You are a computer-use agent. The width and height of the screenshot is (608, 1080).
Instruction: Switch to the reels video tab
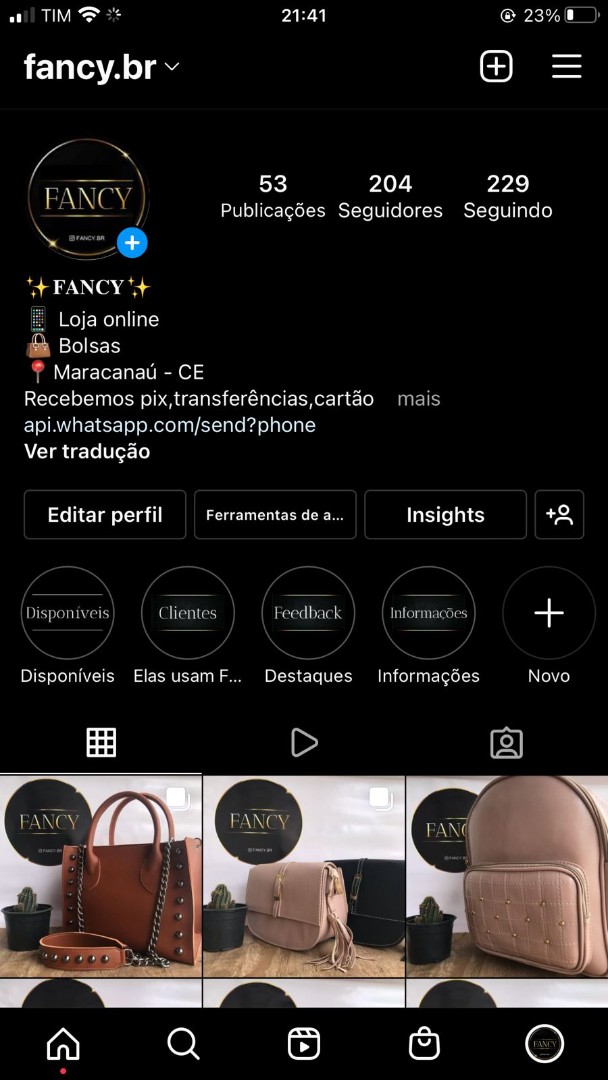304,742
